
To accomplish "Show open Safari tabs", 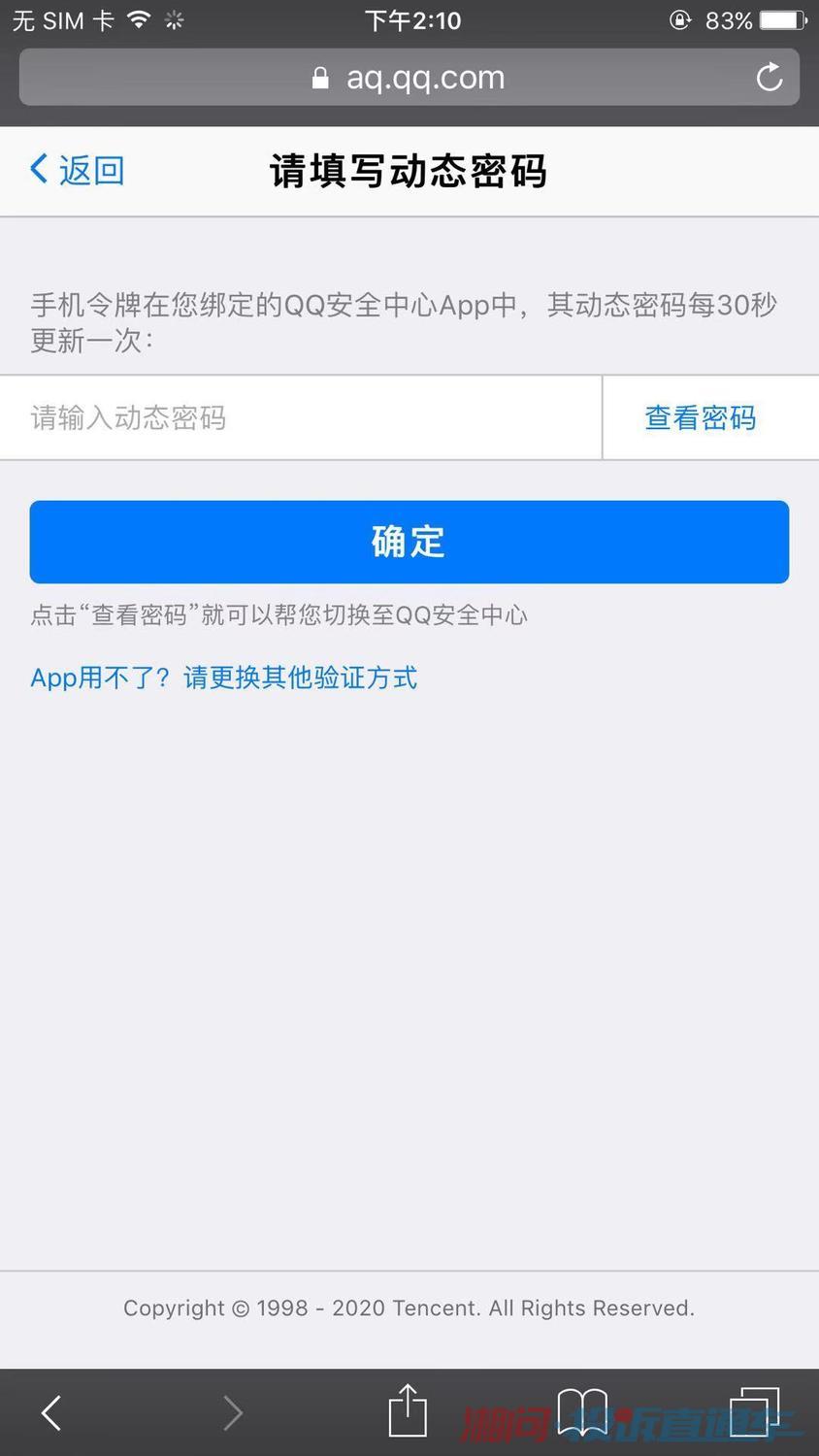I will [x=755, y=1410].
